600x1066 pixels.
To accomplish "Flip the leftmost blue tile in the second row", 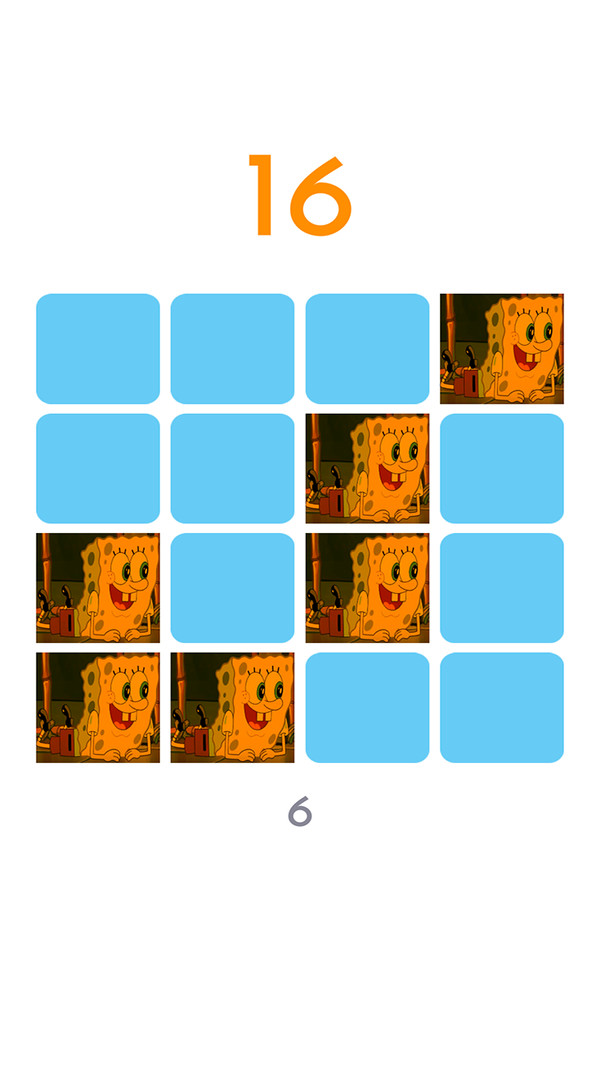I will tap(98, 468).
